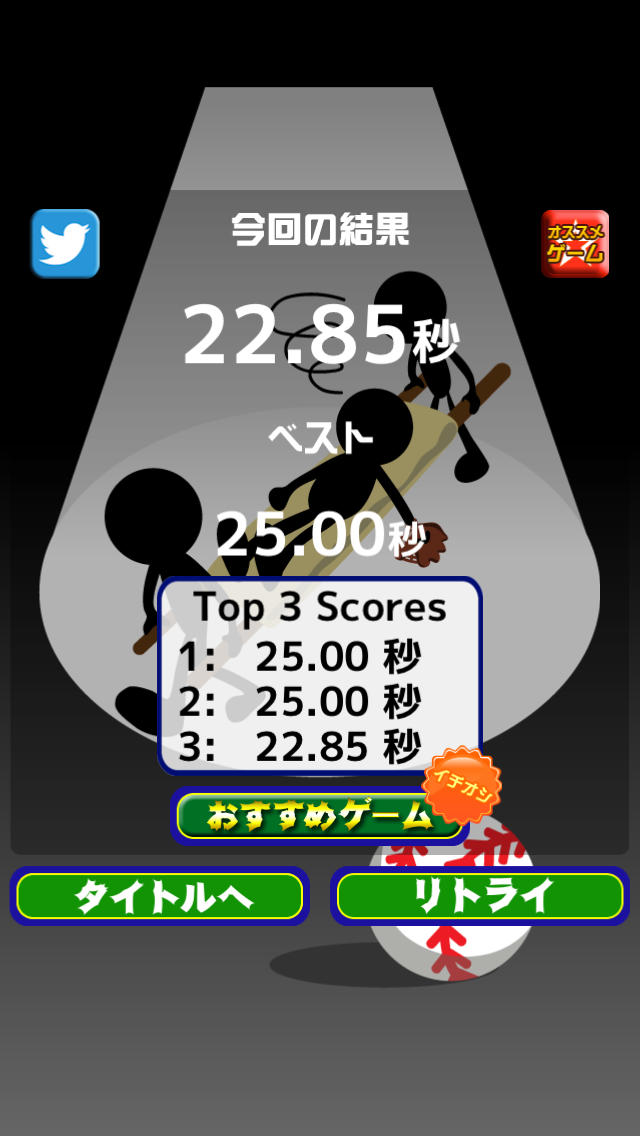This screenshot has width=640, height=1136.
Task: Open the red オススメゲーム icon
Action: click(x=575, y=243)
